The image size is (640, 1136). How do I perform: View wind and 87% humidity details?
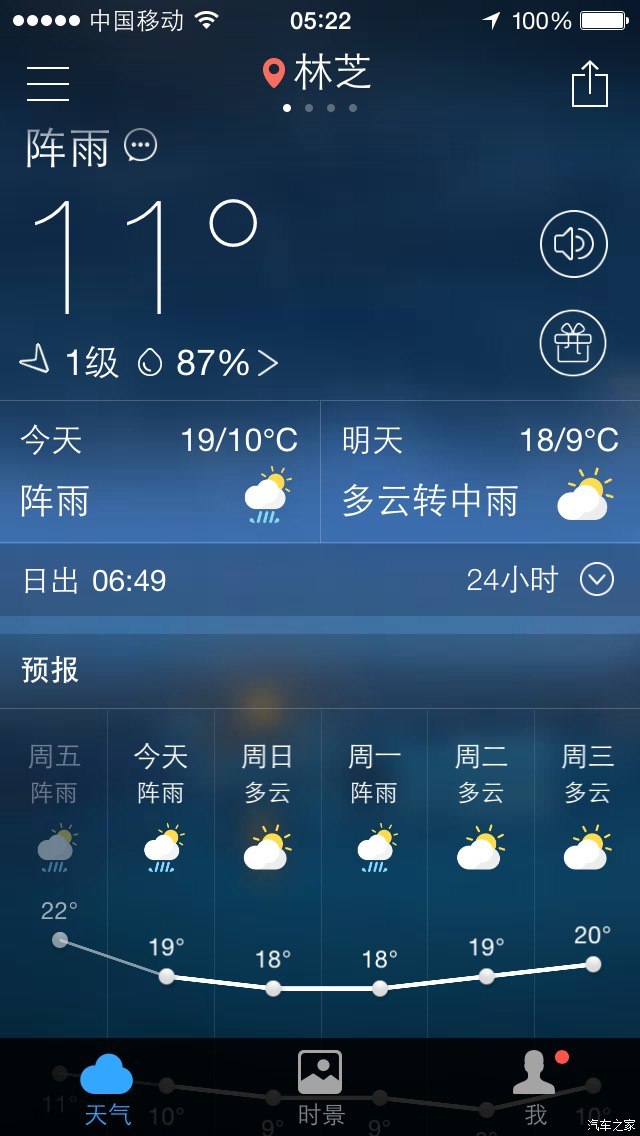click(150, 362)
